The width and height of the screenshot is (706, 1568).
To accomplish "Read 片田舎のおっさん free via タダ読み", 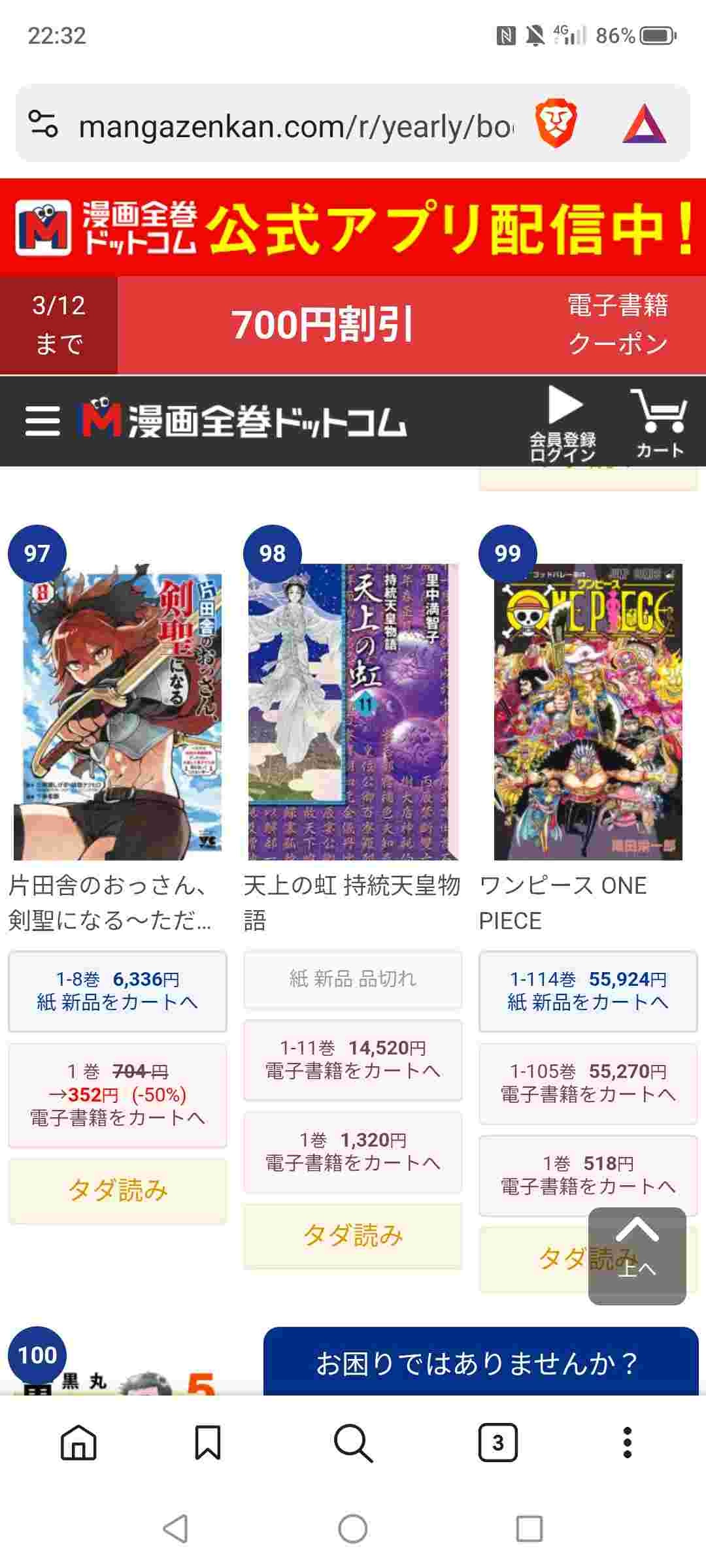I will point(118,1190).
